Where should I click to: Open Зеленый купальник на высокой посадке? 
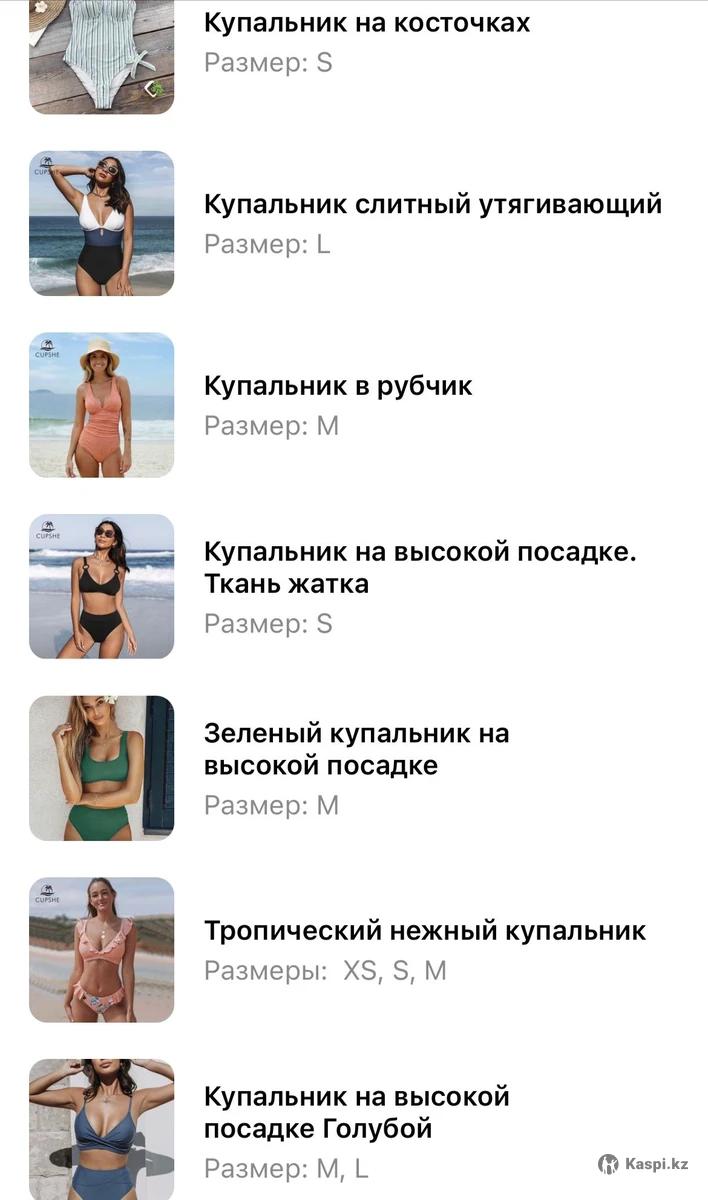tap(356, 749)
